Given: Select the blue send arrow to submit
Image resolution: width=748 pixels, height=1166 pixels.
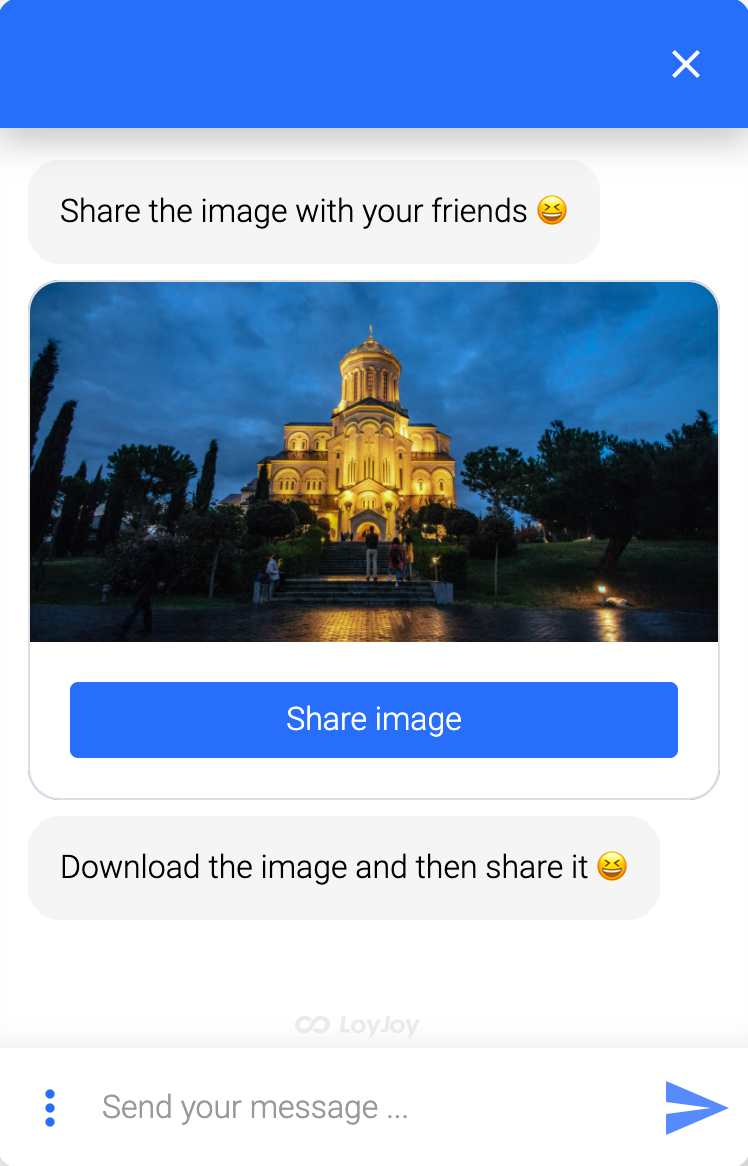Looking at the screenshot, I should [696, 1107].
